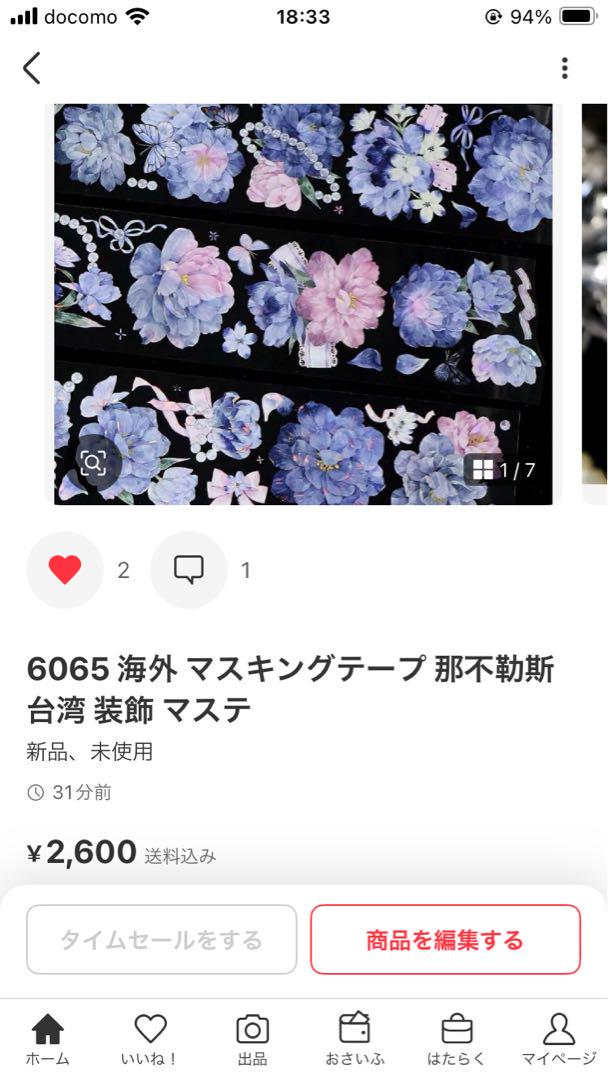Go to the いいね！ tab
This screenshot has width=608, height=1080.
[x=150, y=1040]
